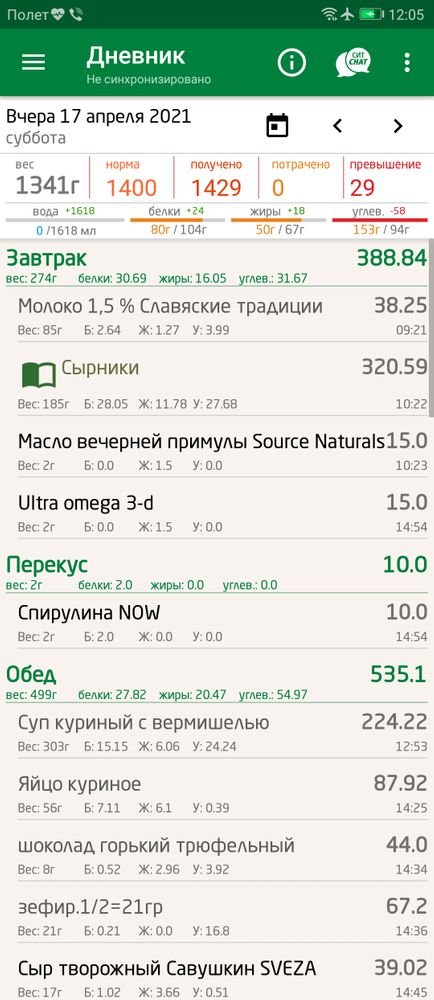This screenshot has width=434, height=1000.
Task: Open the Завтрак meal section
Action: coord(217,265)
